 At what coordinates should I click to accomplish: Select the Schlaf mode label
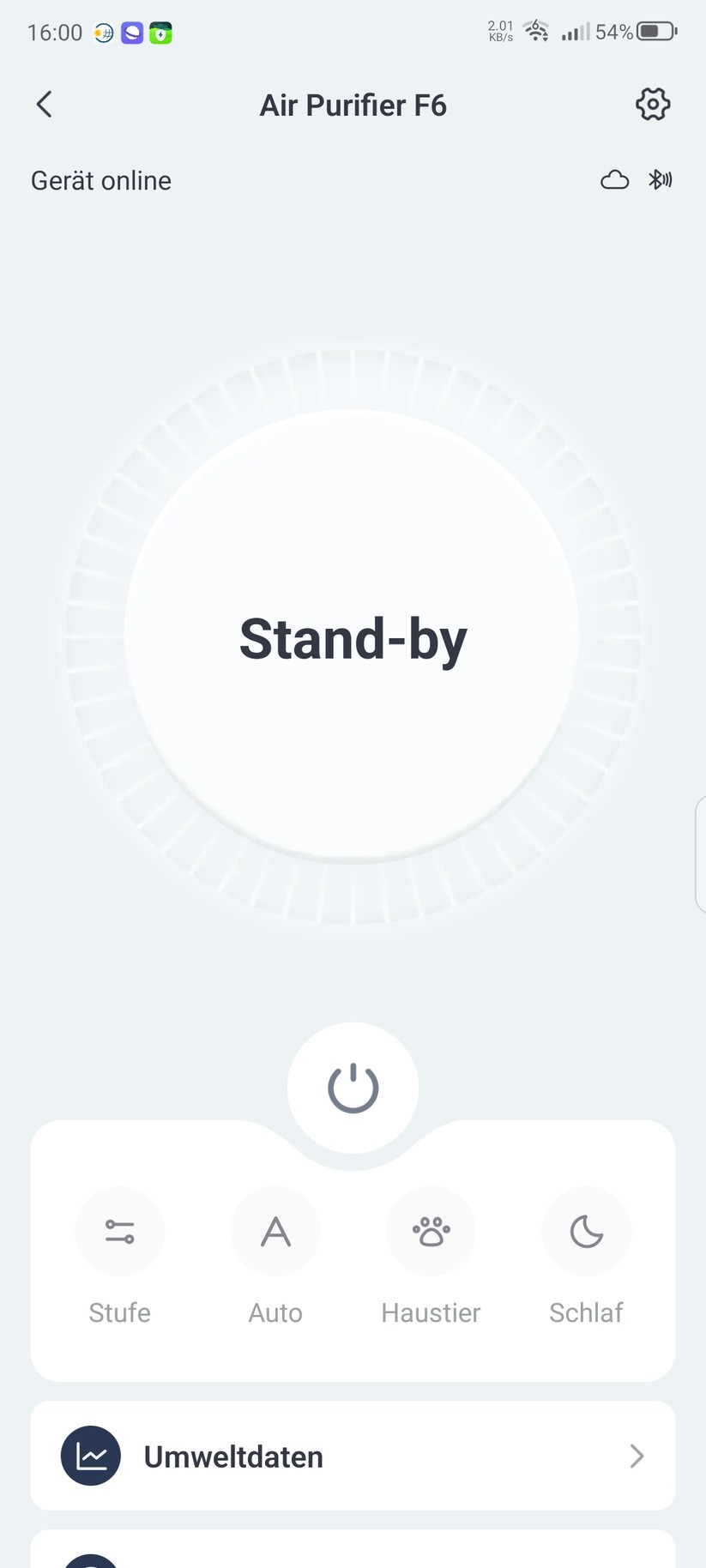click(586, 1312)
